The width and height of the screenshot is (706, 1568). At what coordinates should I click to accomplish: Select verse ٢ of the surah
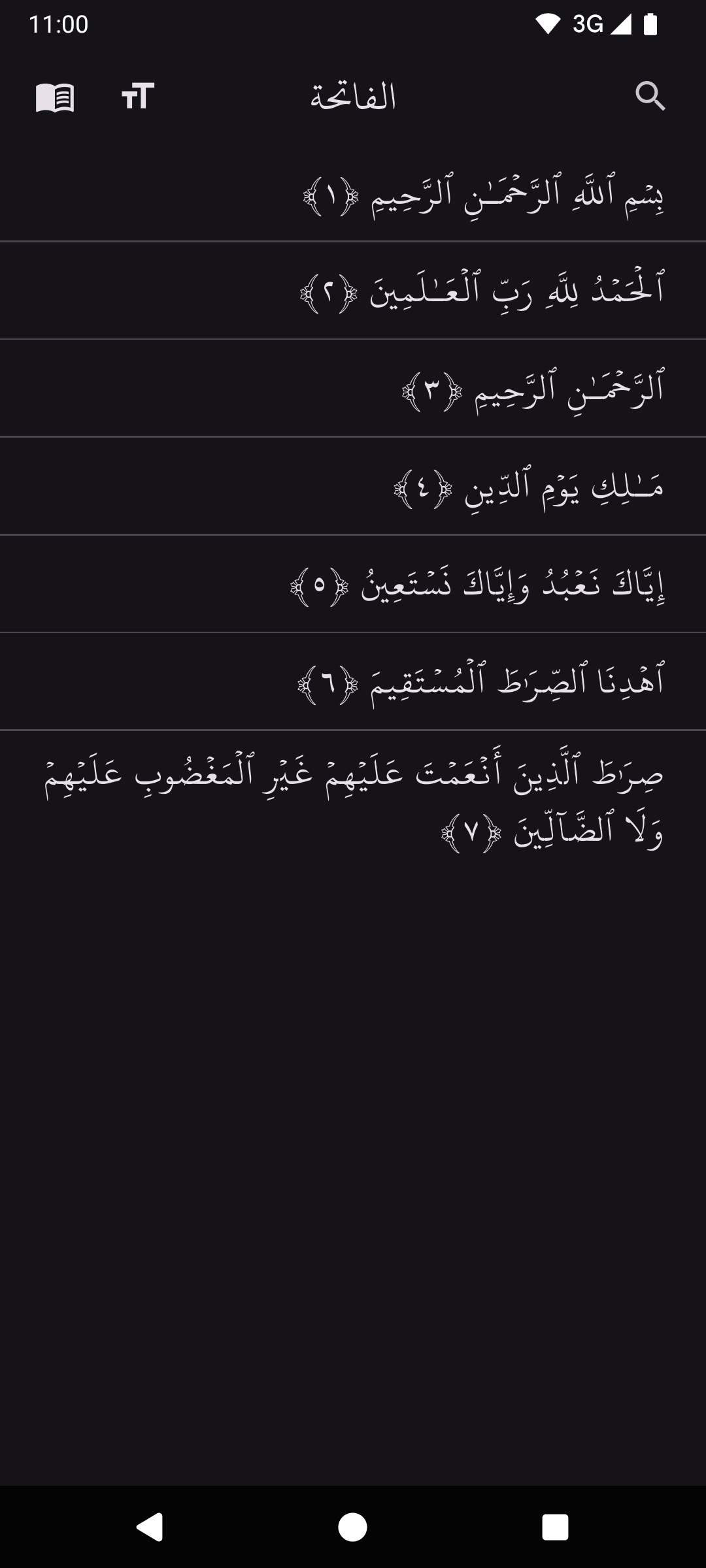pyautogui.click(x=481, y=291)
